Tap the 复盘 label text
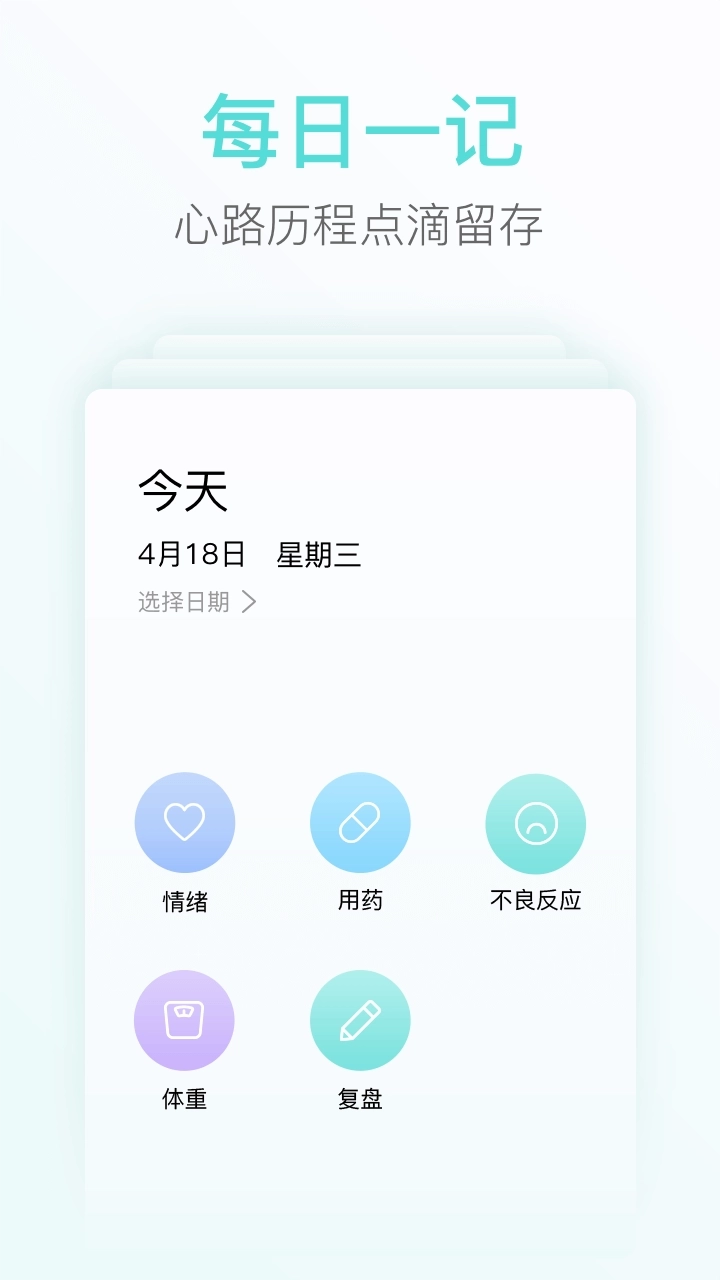This screenshot has width=720, height=1280. [x=361, y=1101]
